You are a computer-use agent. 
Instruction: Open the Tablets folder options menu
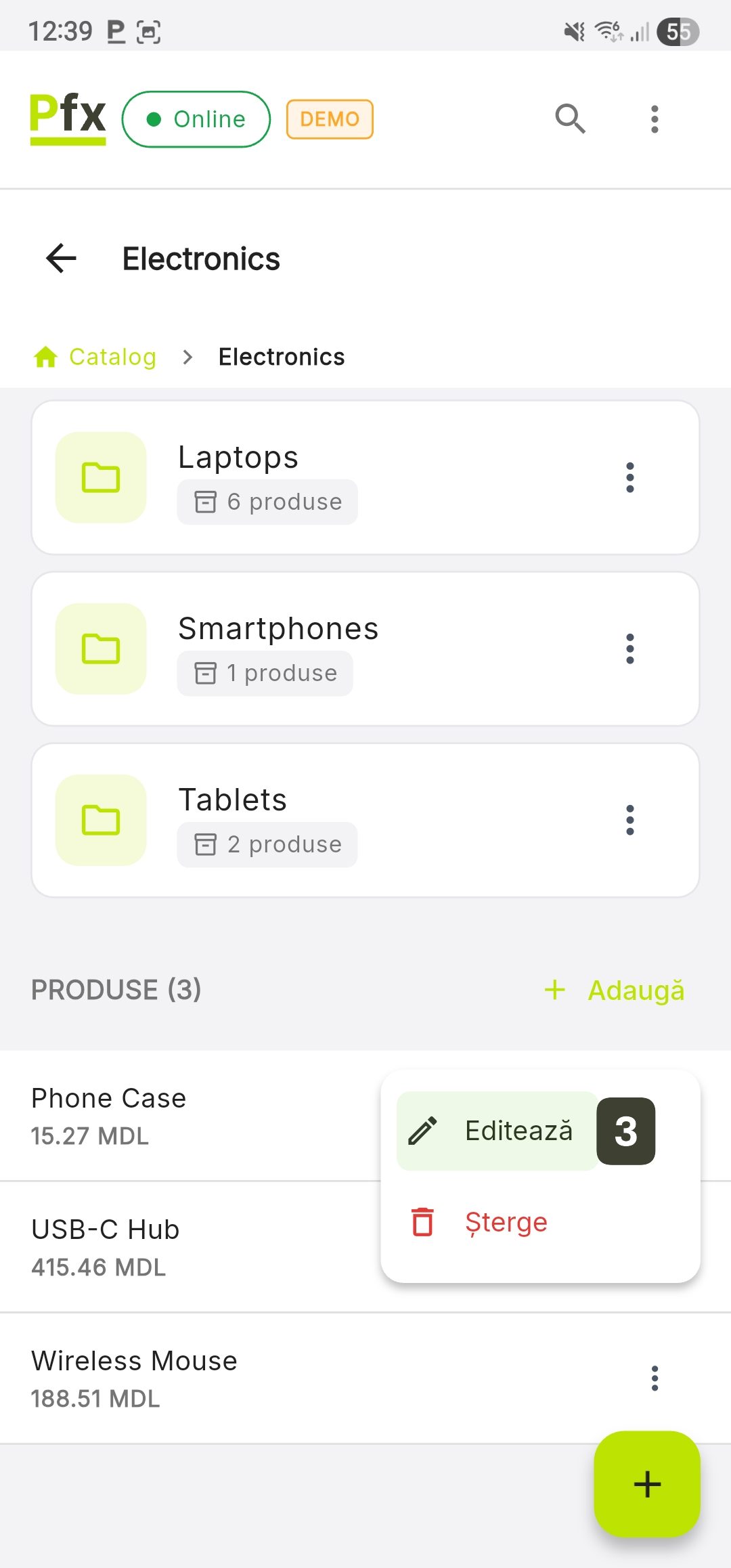pyautogui.click(x=630, y=820)
